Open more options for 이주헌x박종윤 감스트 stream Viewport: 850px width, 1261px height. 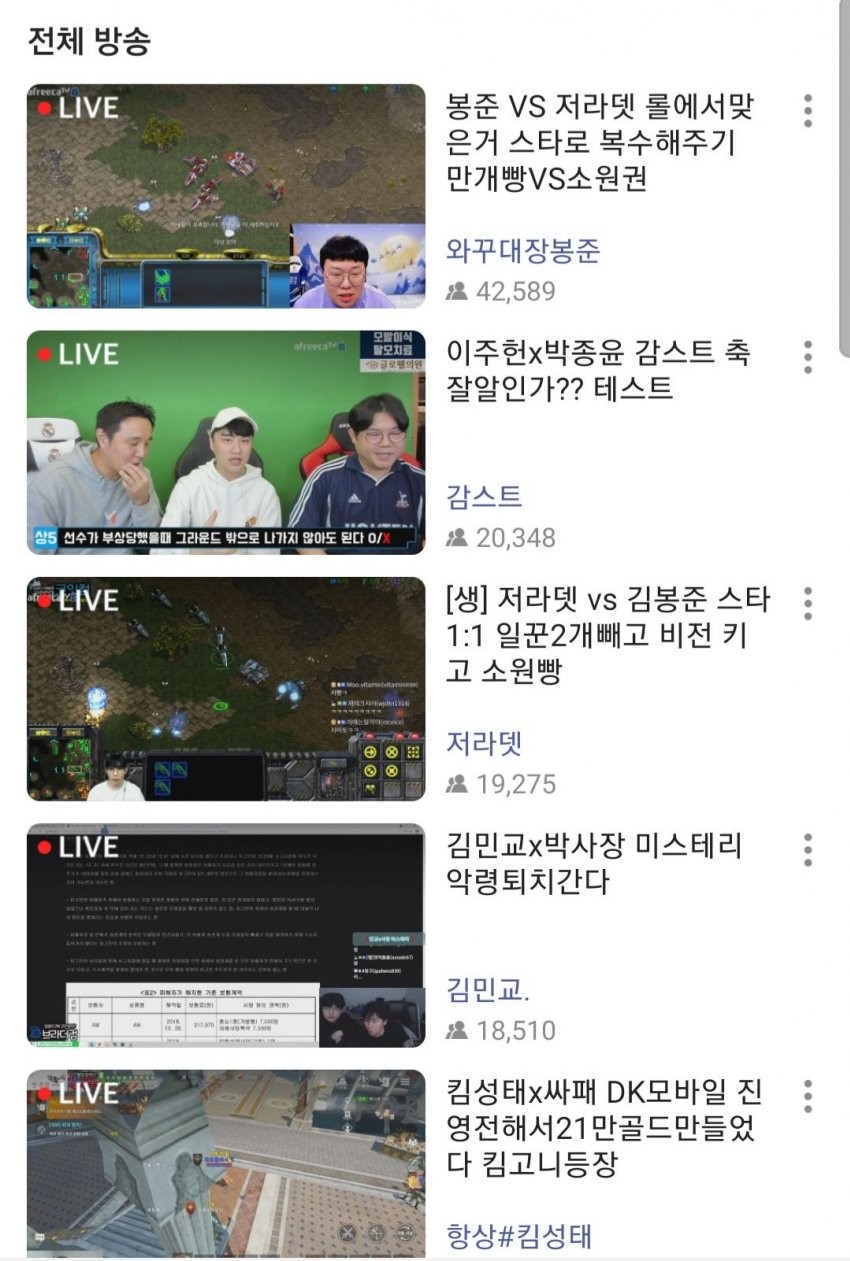(808, 357)
